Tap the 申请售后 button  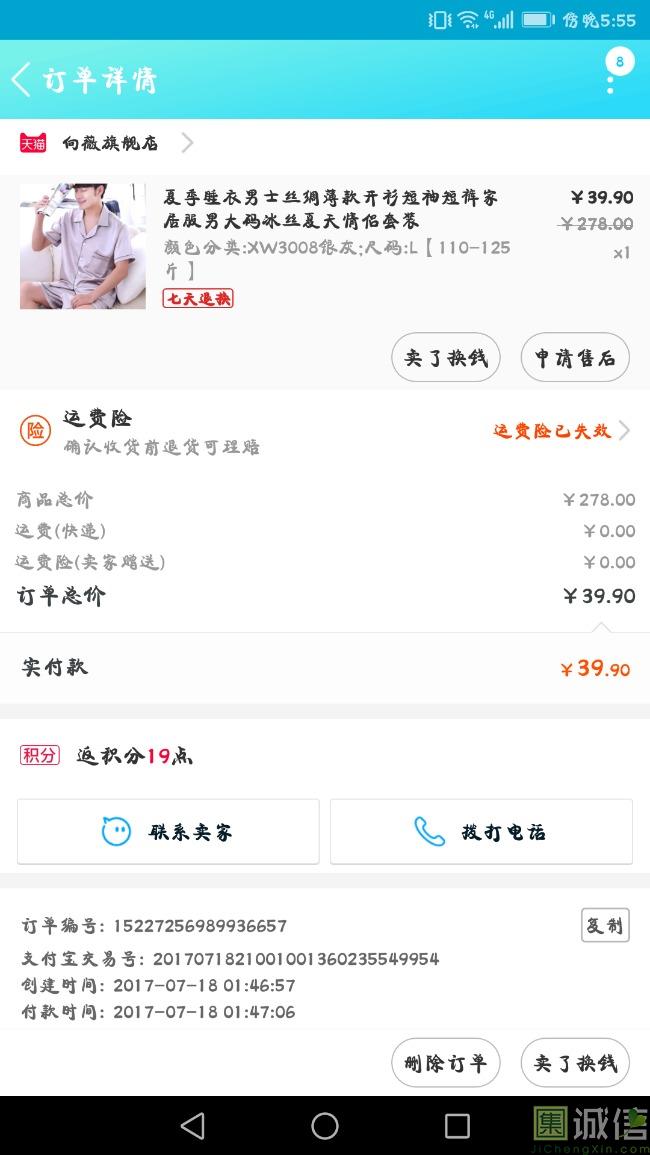(575, 357)
